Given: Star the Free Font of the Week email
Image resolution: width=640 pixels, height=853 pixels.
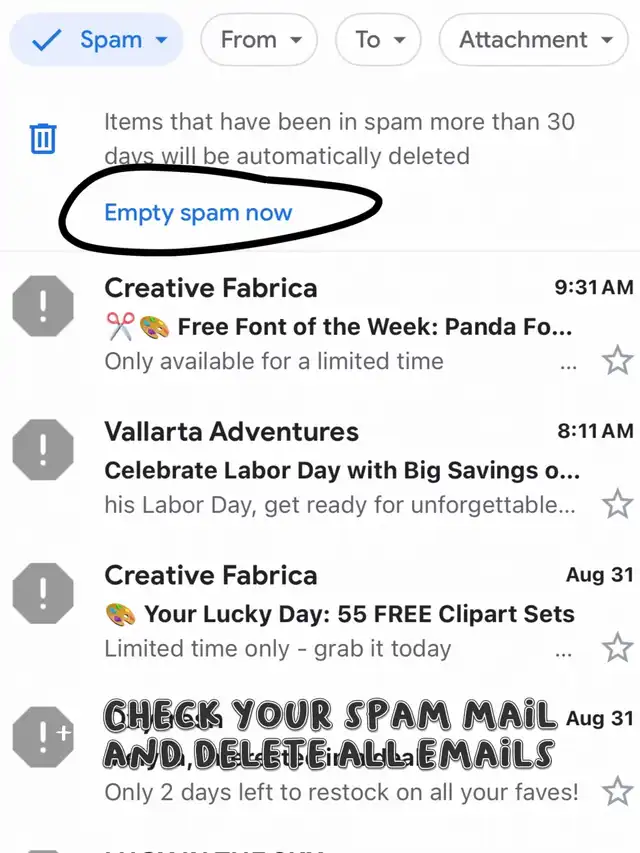Looking at the screenshot, I should pos(618,360).
